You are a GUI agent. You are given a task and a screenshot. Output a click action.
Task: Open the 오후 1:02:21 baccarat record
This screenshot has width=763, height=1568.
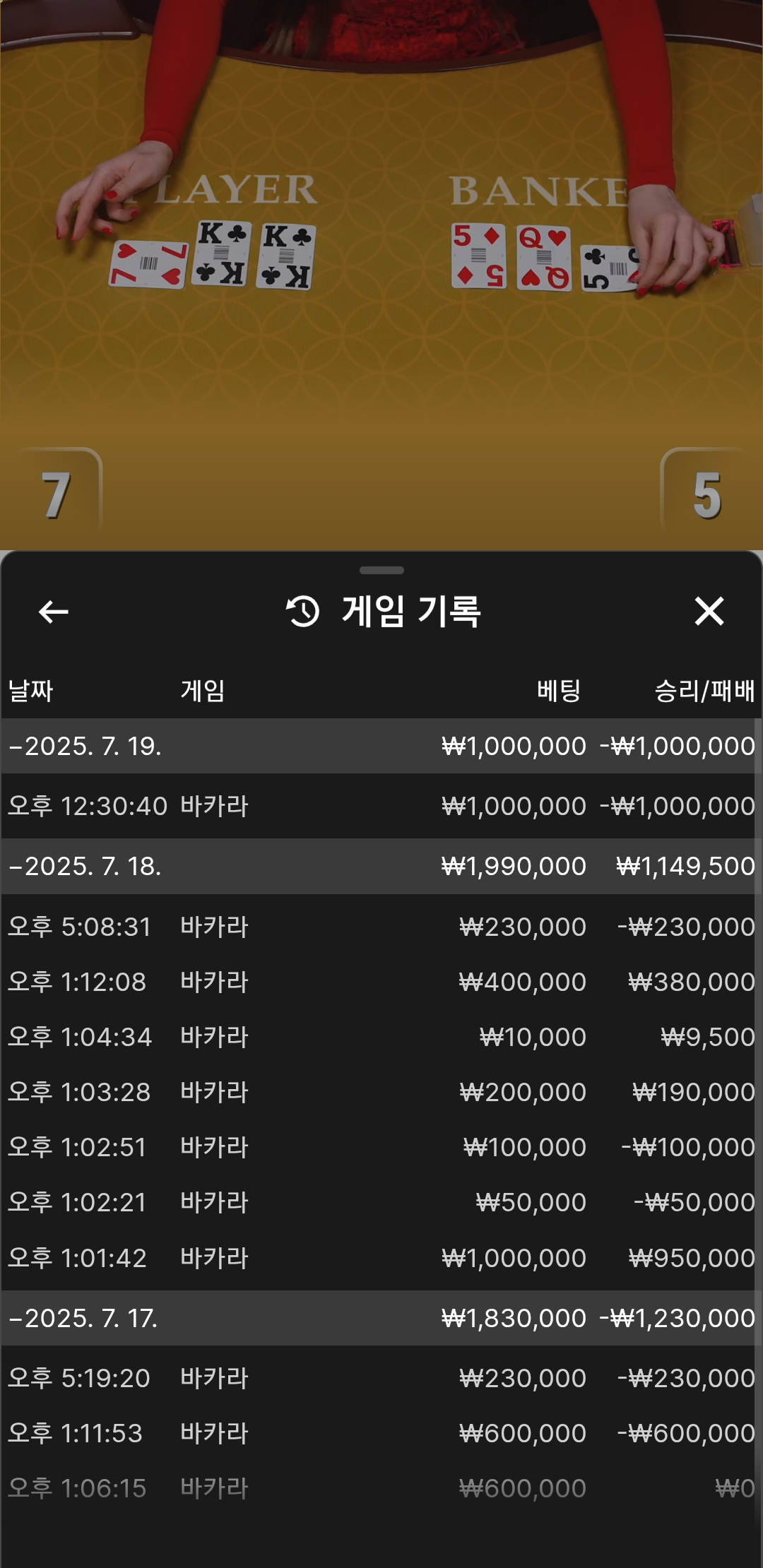(x=379, y=1202)
